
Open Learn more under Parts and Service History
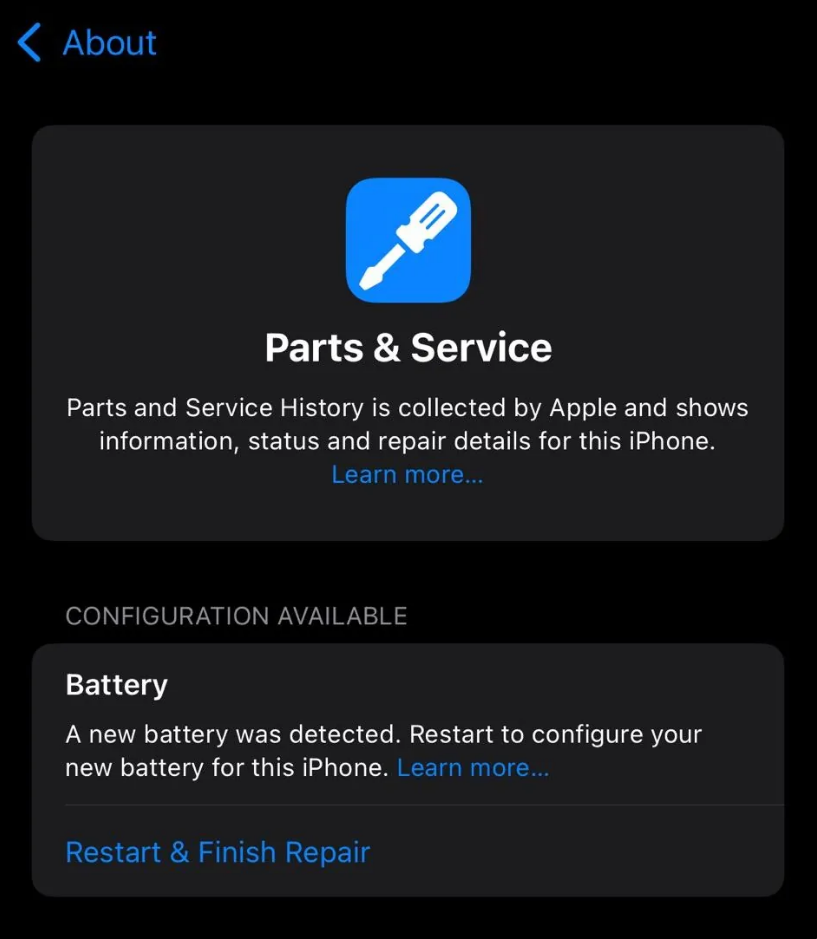406,474
